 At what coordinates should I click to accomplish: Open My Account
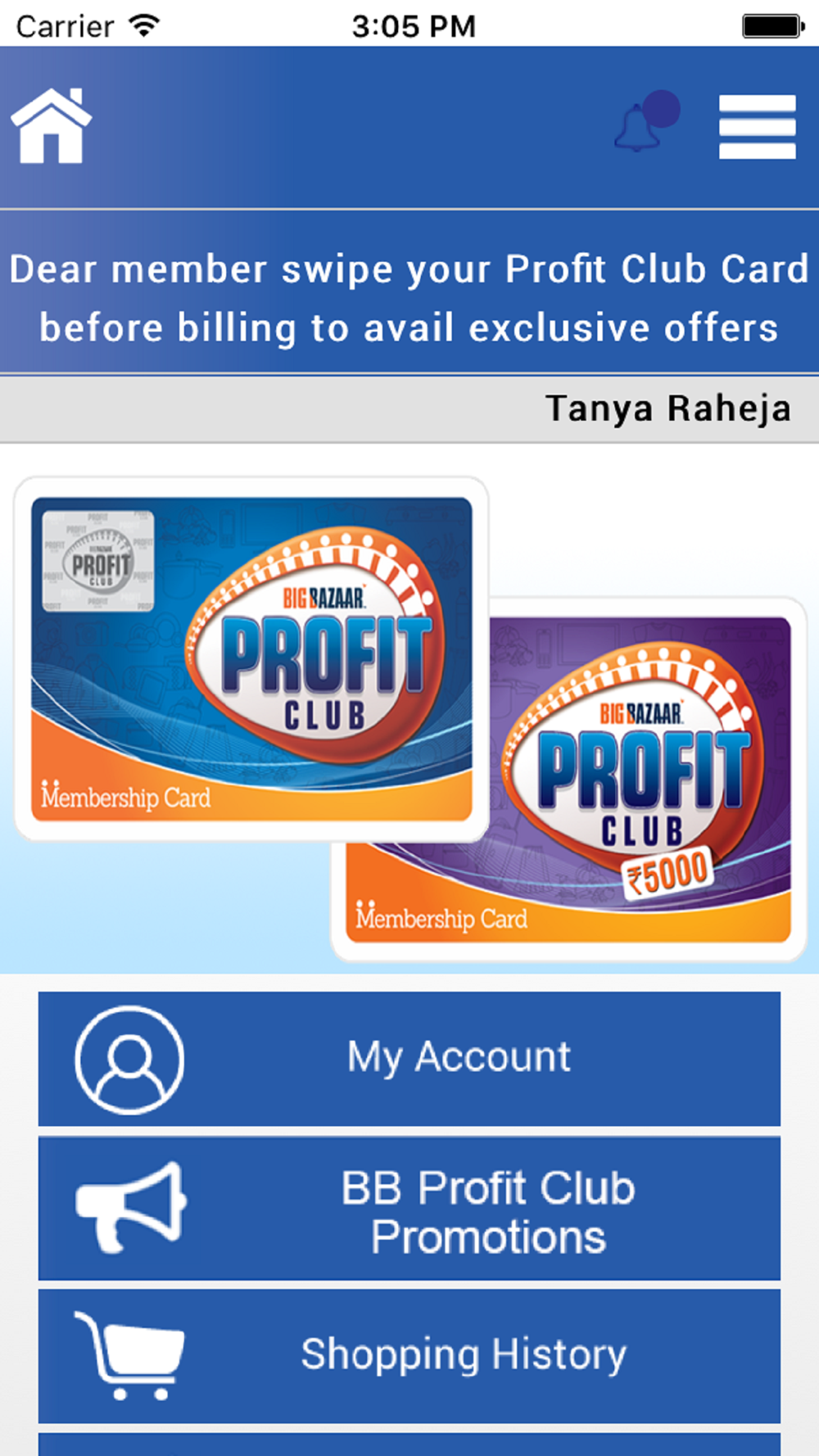point(409,1058)
